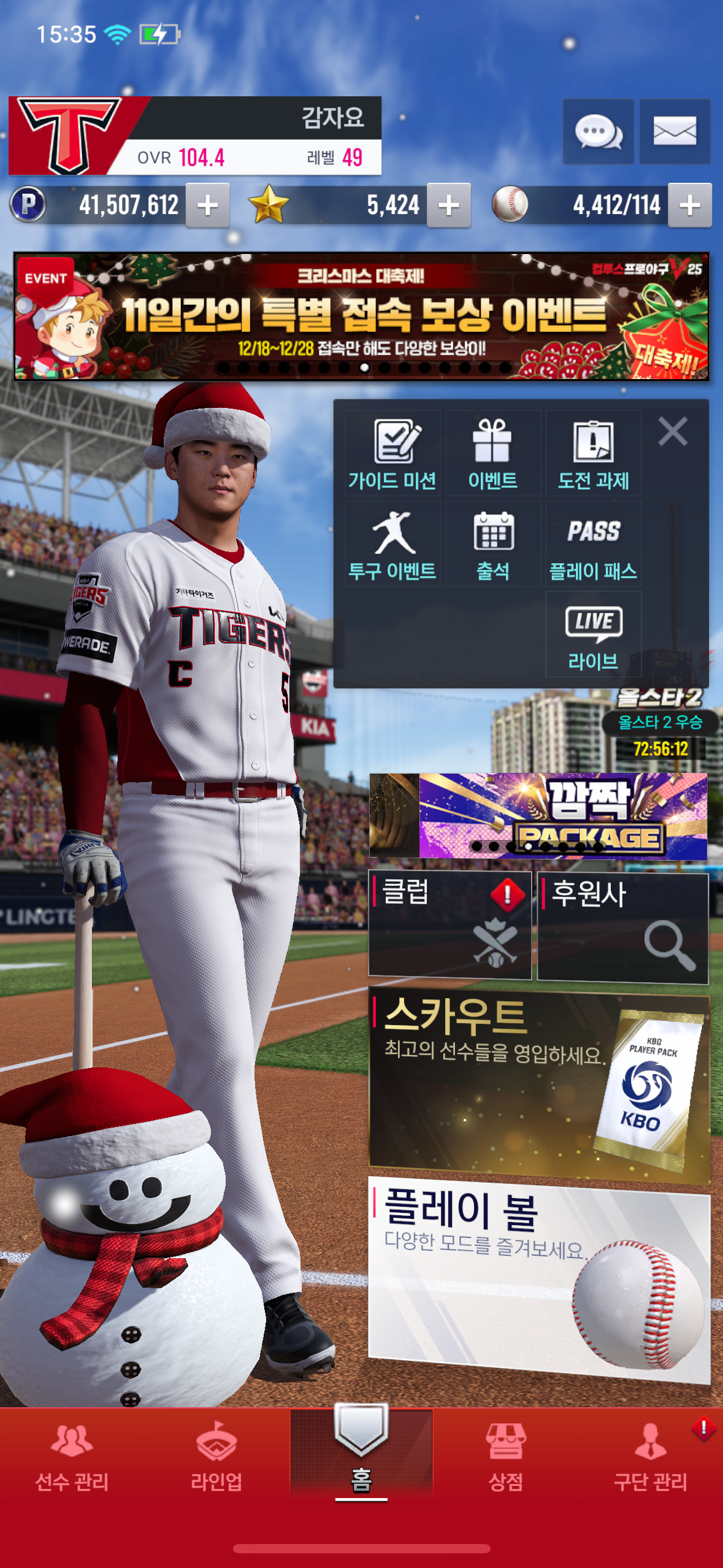Viewport: 723px width, 1568px height.
Task: Add more baseballs with plus button
Action: click(690, 206)
